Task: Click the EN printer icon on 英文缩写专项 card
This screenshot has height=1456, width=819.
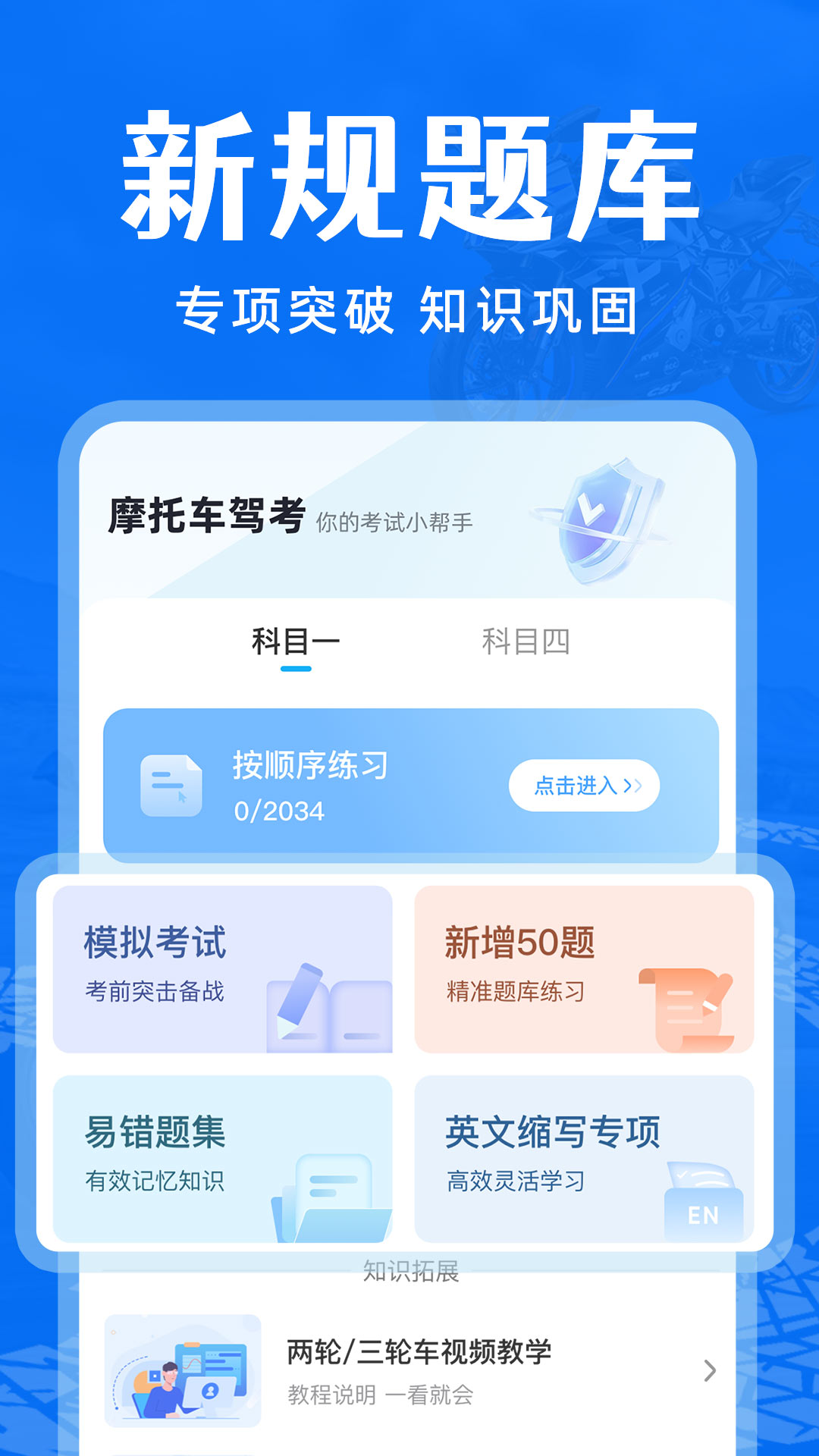Action: tap(701, 1198)
